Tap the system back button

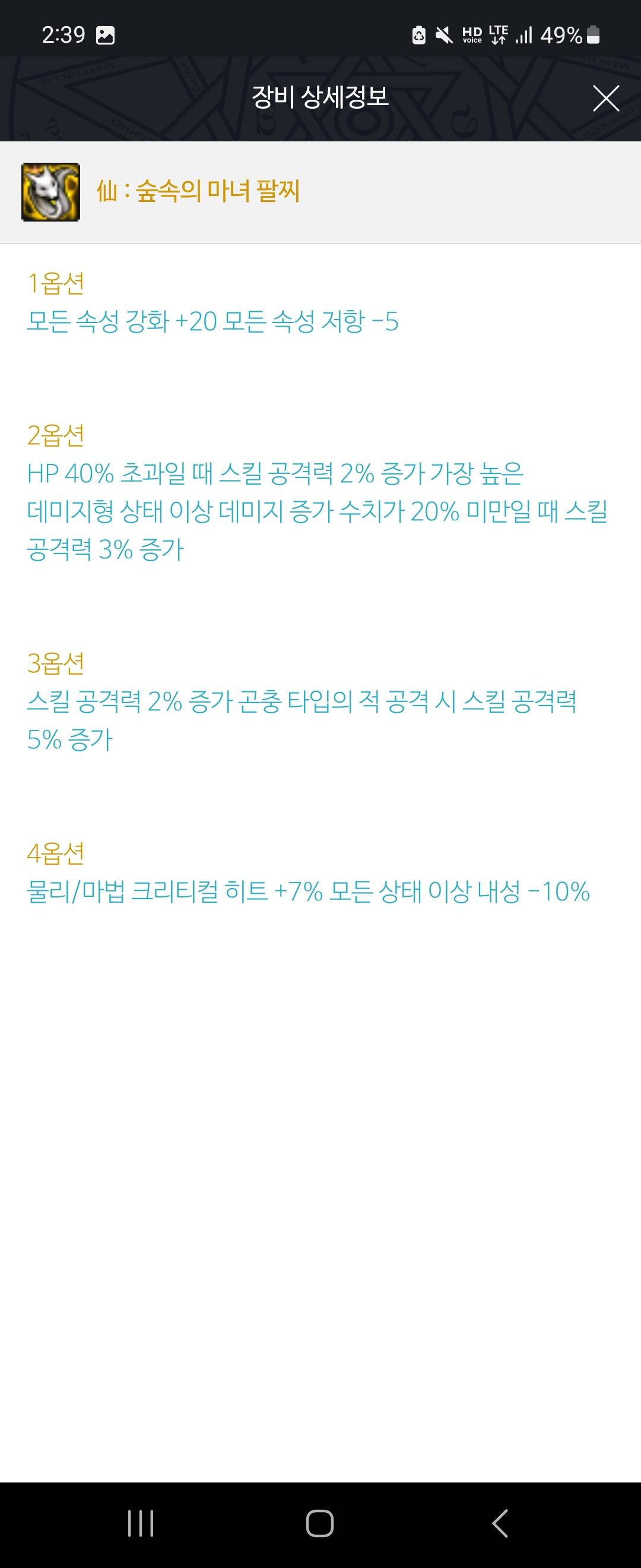[500, 1523]
